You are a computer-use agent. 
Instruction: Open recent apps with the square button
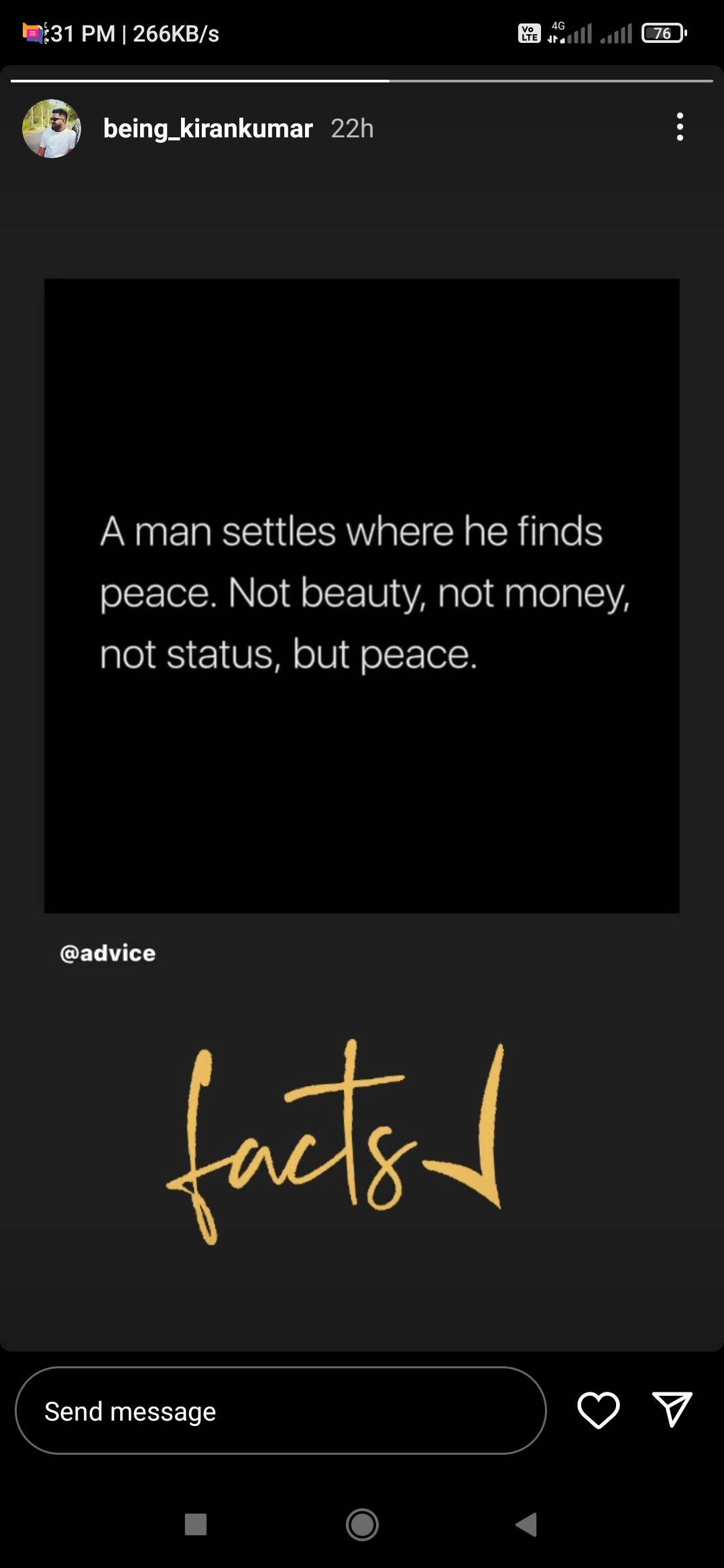pyautogui.click(x=196, y=1524)
